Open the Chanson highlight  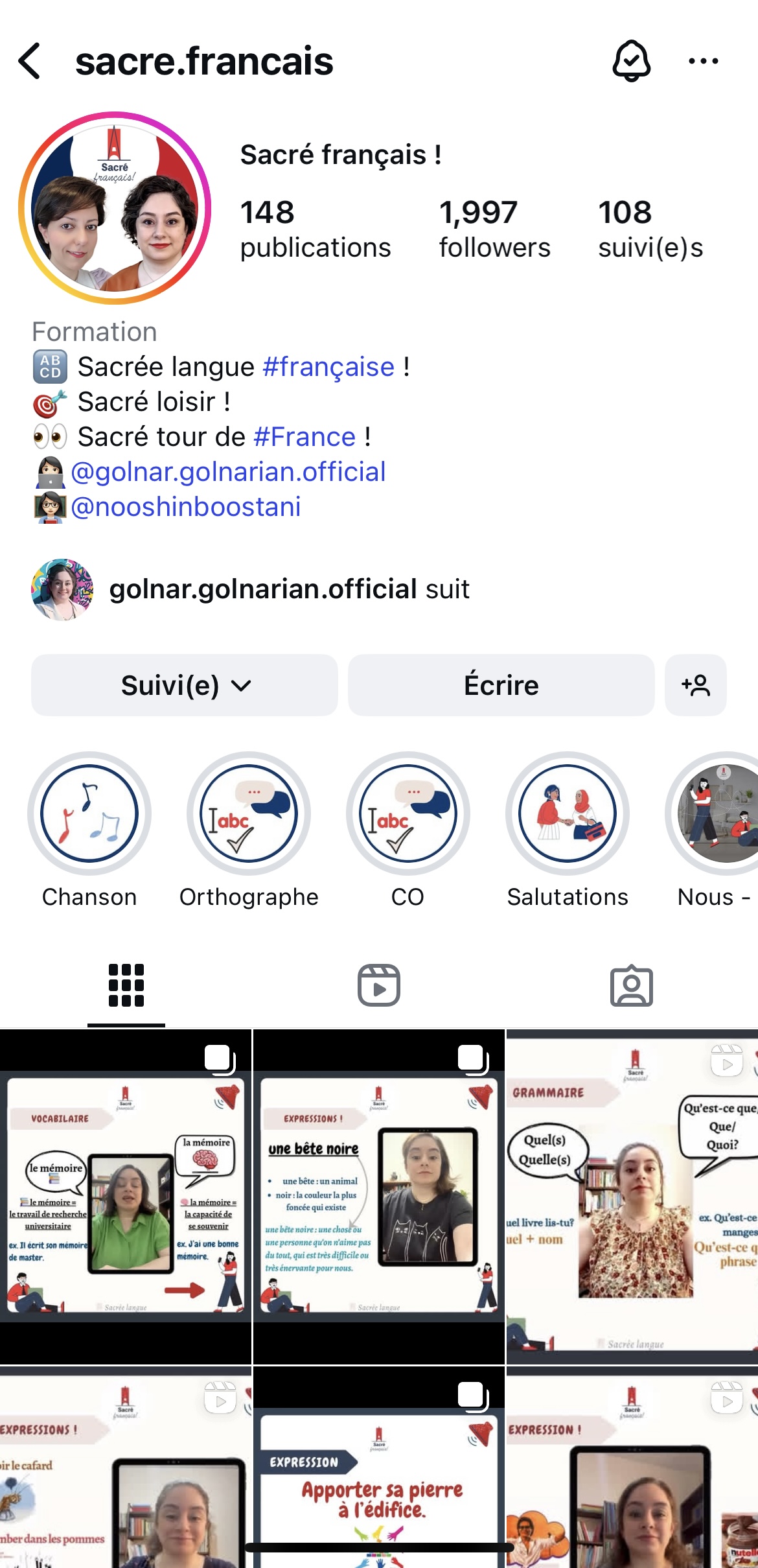89,813
